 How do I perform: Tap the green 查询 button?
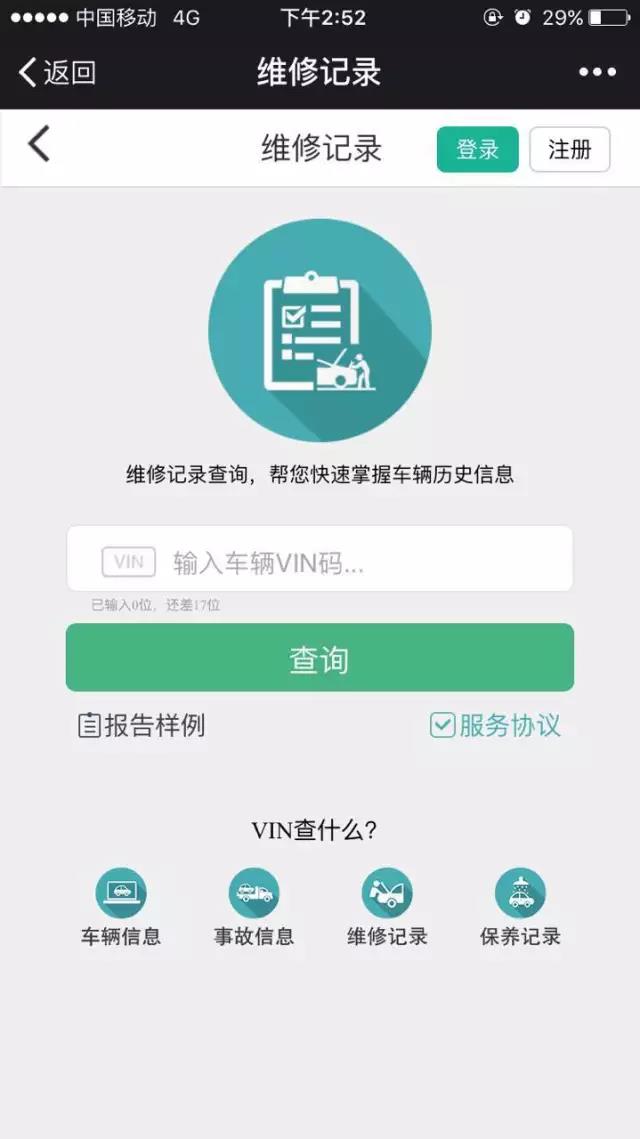(x=320, y=659)
